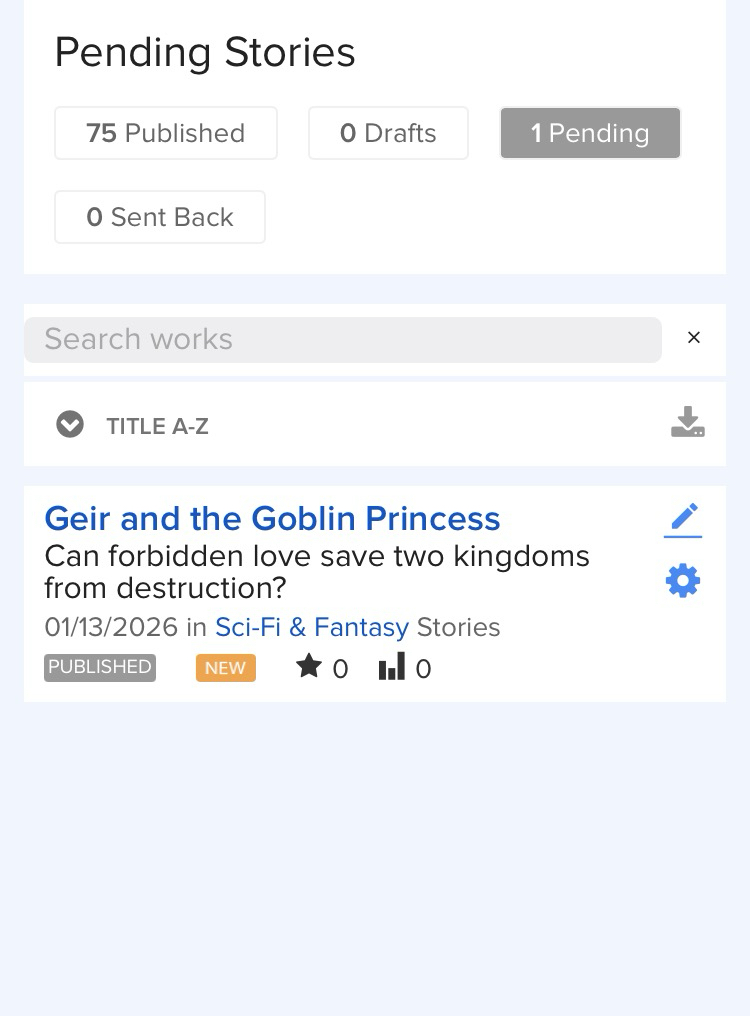Open Geir and the Goblin Princess
Image resolution: width=750 pixels, height=1016 pixels.
pyautogui.click(x=272, y=518)
